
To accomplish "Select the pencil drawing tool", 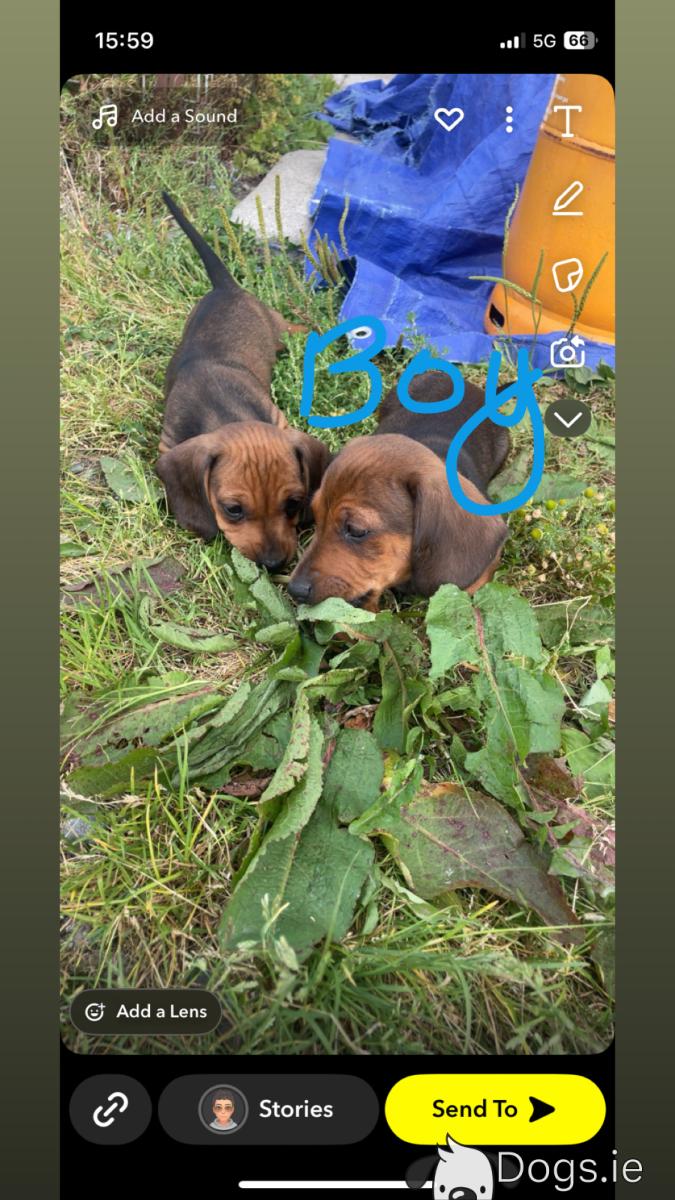I will pyautogui.click(x=567, y=199).
